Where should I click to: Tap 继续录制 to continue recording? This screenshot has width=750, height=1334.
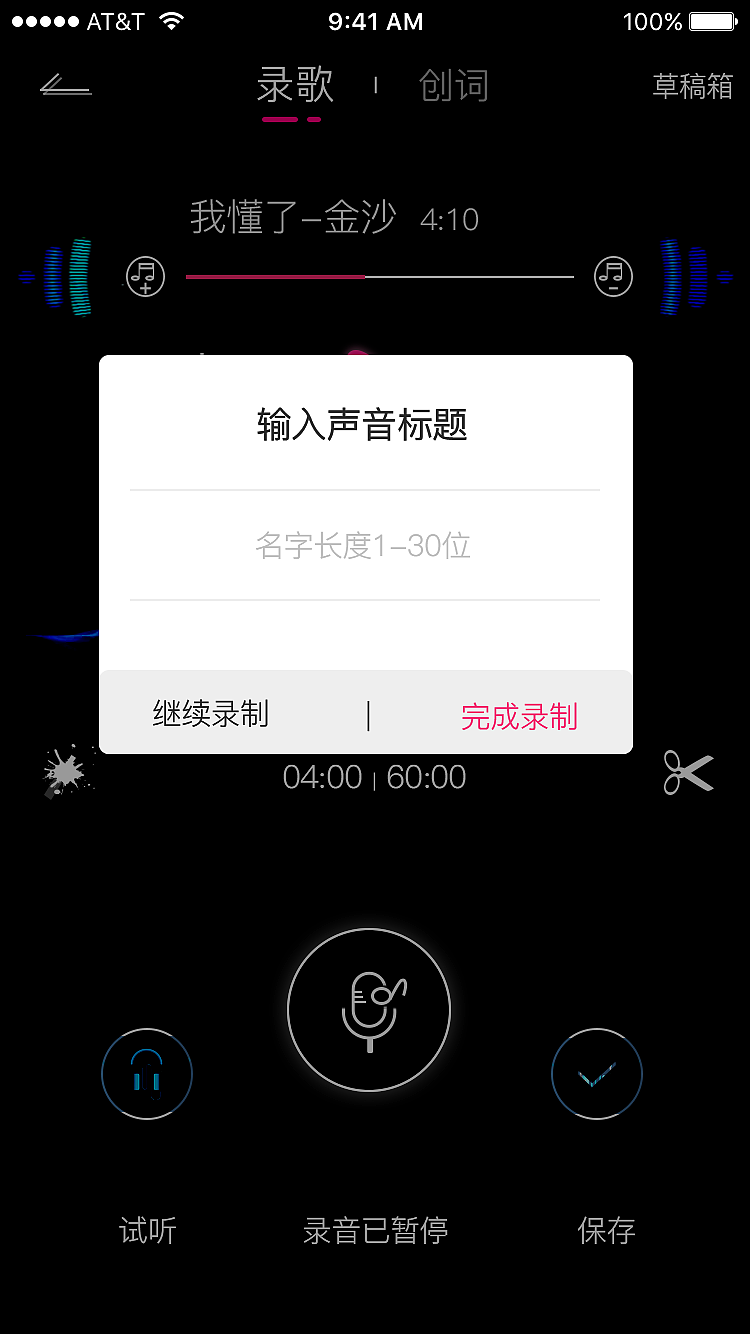coord(209,716)
